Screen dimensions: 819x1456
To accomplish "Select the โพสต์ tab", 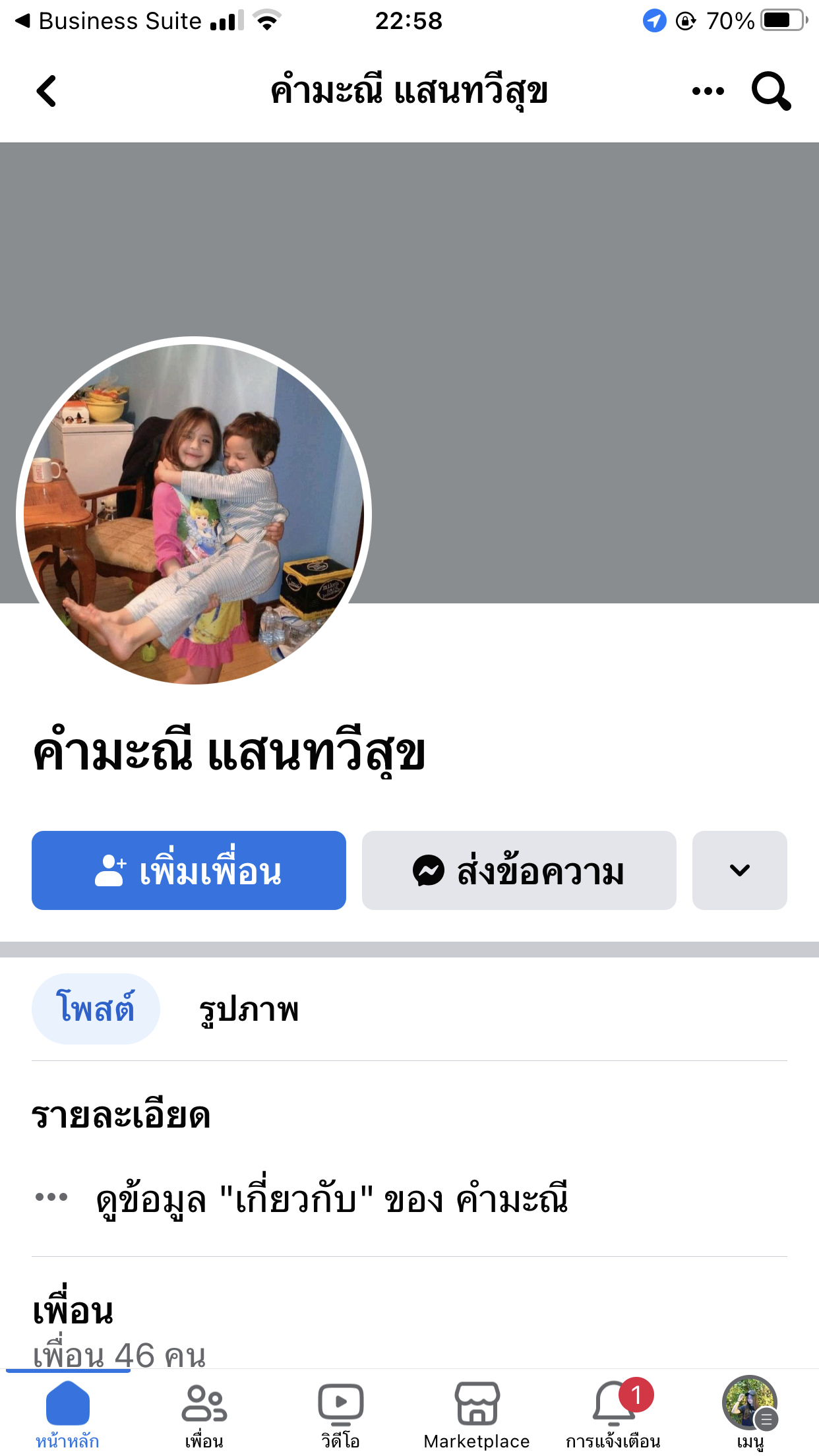I will pyautogui.click(x=96, y=1009).
